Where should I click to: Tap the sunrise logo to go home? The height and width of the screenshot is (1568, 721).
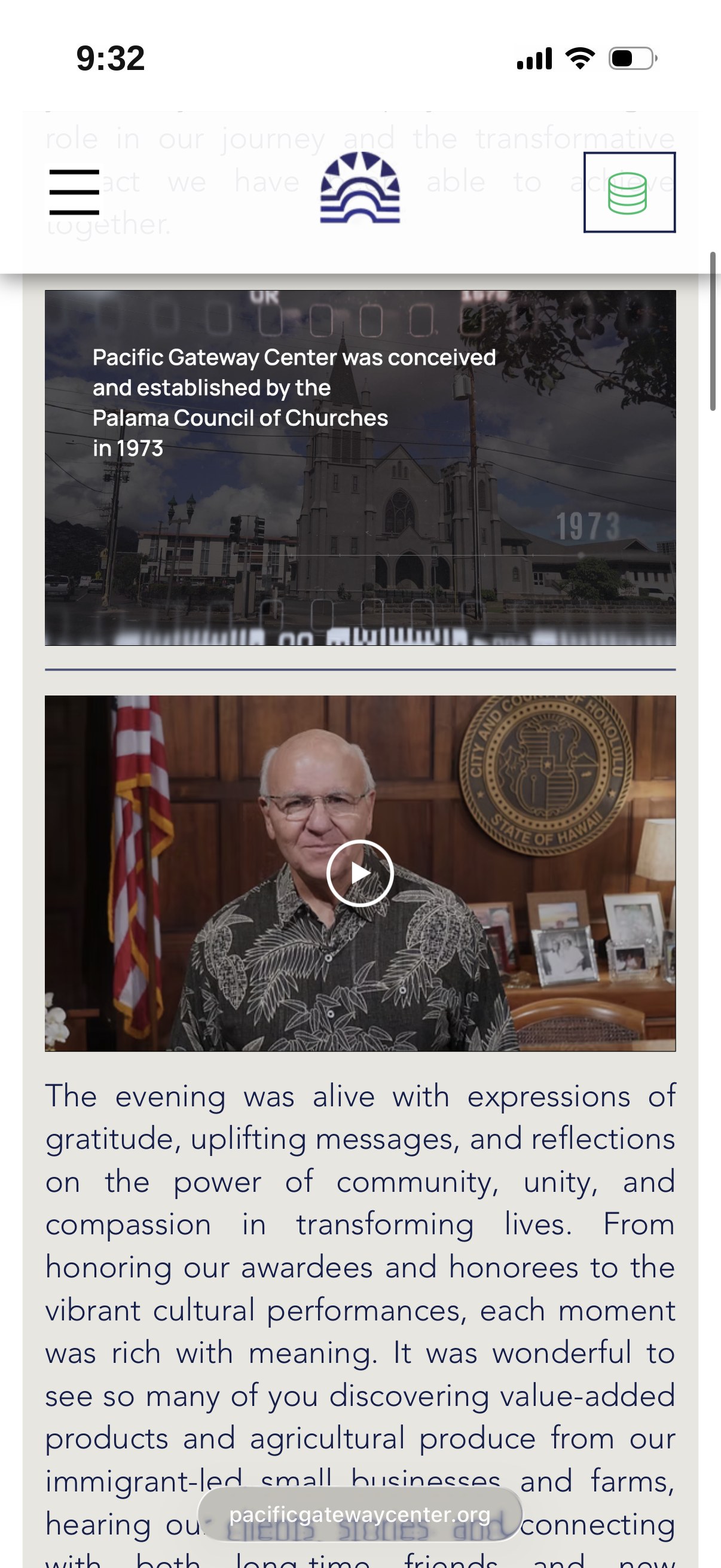pyautogui.click(x=360, y=188)
